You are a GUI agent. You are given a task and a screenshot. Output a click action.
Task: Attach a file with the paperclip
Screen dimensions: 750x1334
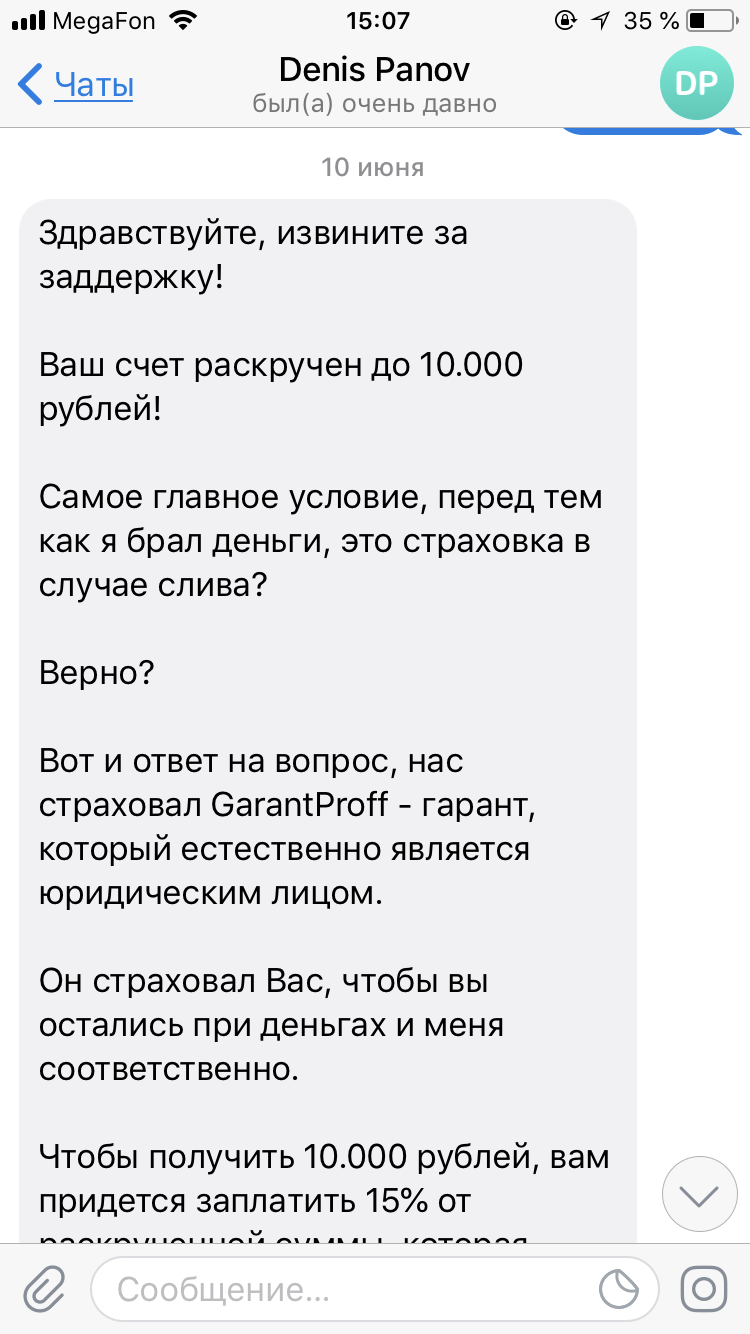[x=45, y=1290]
